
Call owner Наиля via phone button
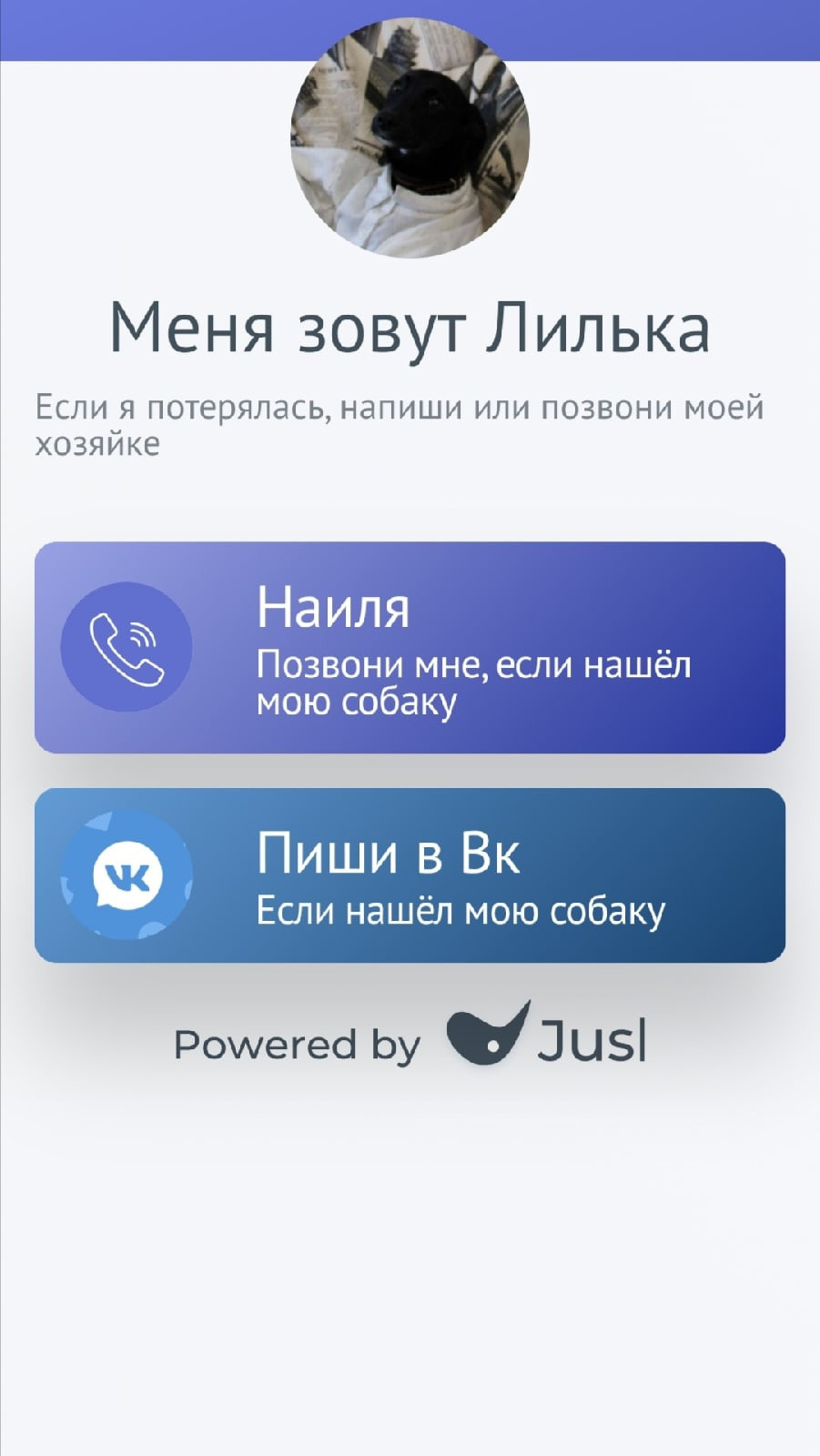[410, 647]
